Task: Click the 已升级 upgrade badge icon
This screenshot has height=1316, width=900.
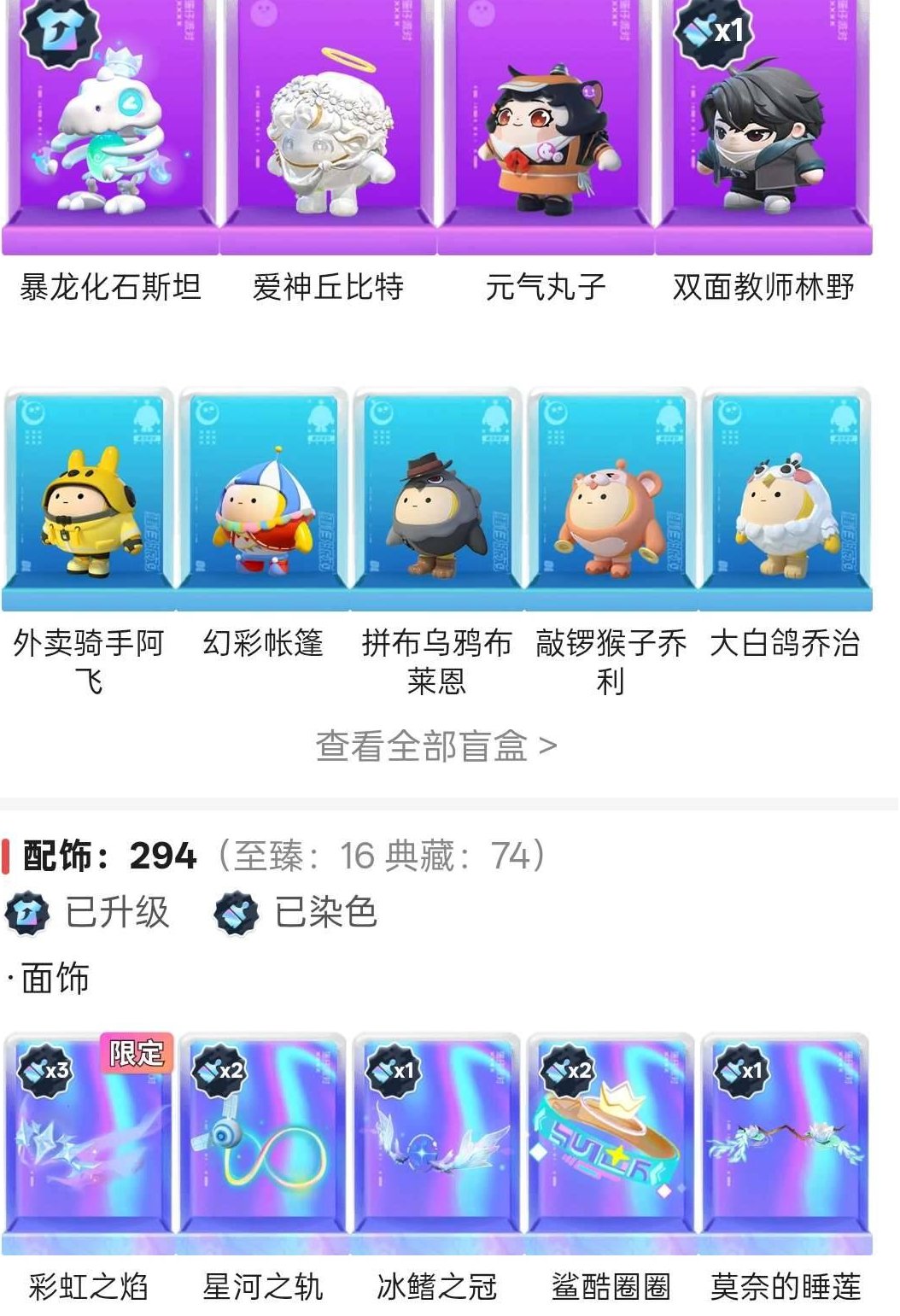Action: pyautogui.click(x=32, y=914)
